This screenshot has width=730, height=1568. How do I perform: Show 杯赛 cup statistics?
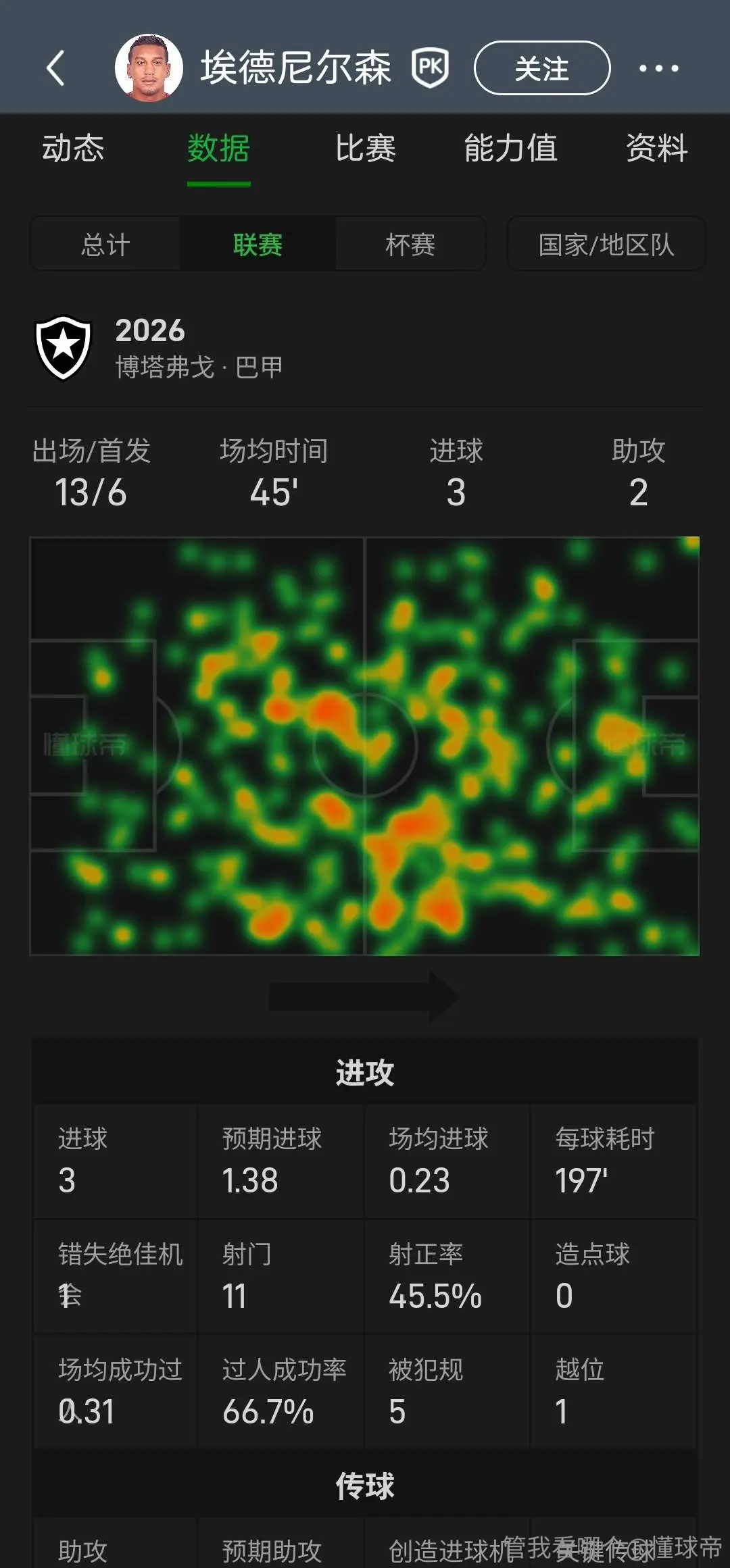[410, 244]
